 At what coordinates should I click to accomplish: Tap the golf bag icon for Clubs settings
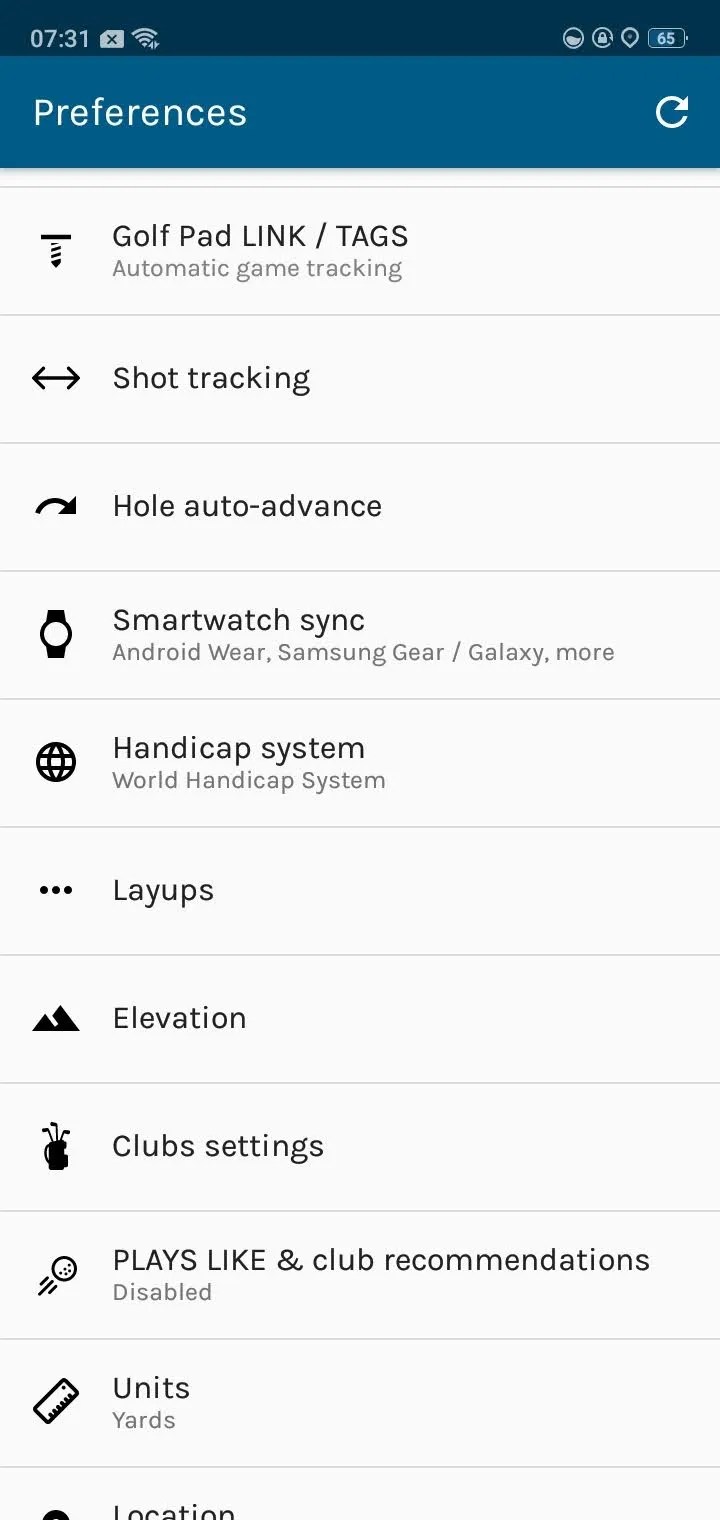[56, 1146]
